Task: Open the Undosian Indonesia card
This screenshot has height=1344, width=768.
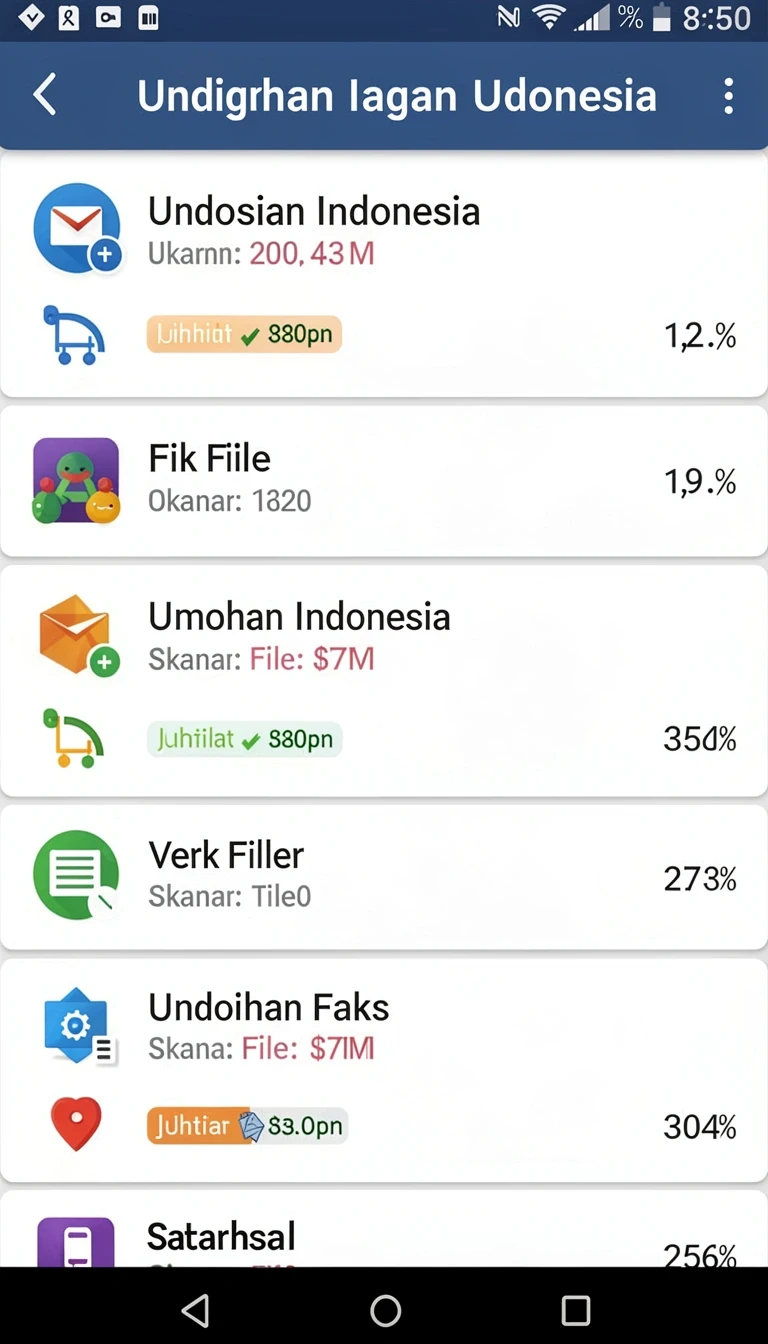Action: point(384,275)
